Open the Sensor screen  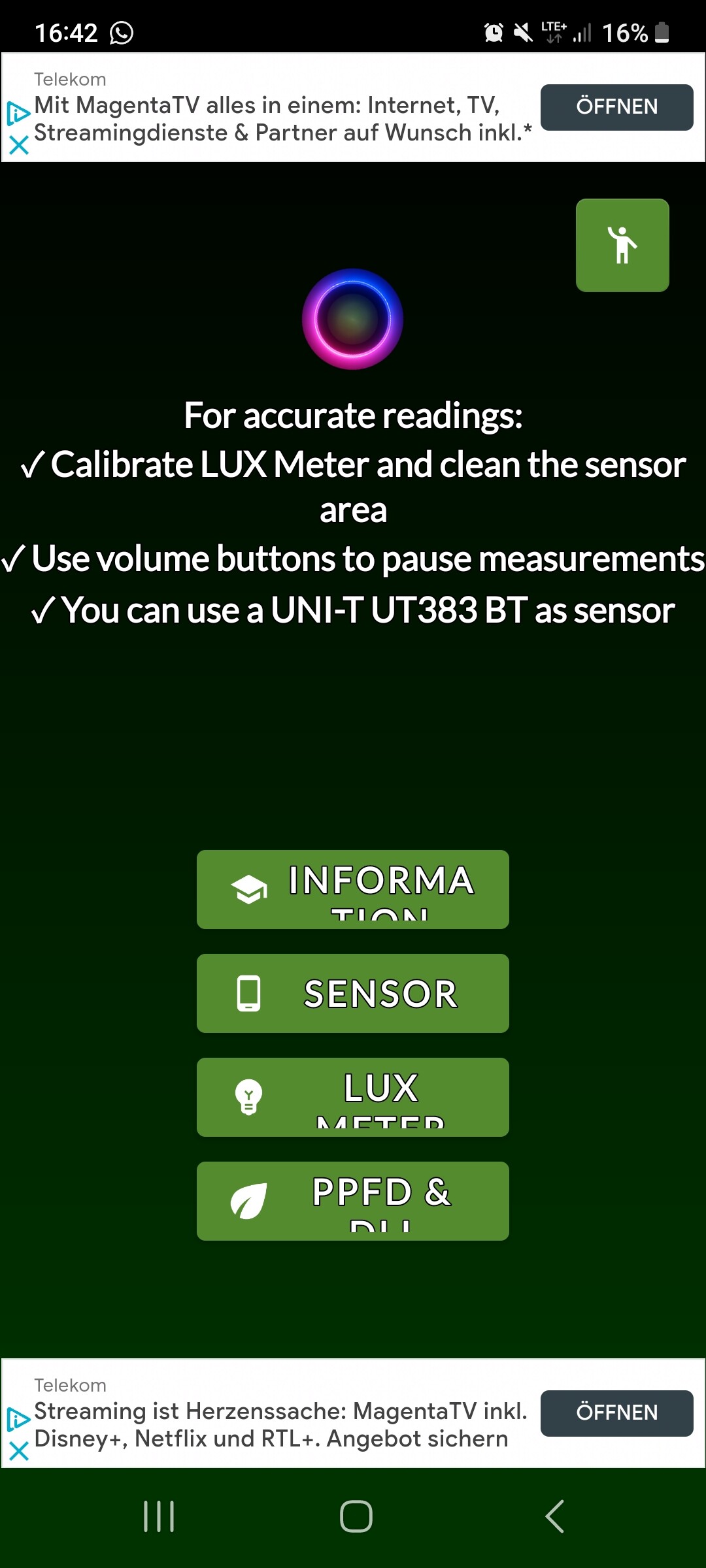coord(352,993)
